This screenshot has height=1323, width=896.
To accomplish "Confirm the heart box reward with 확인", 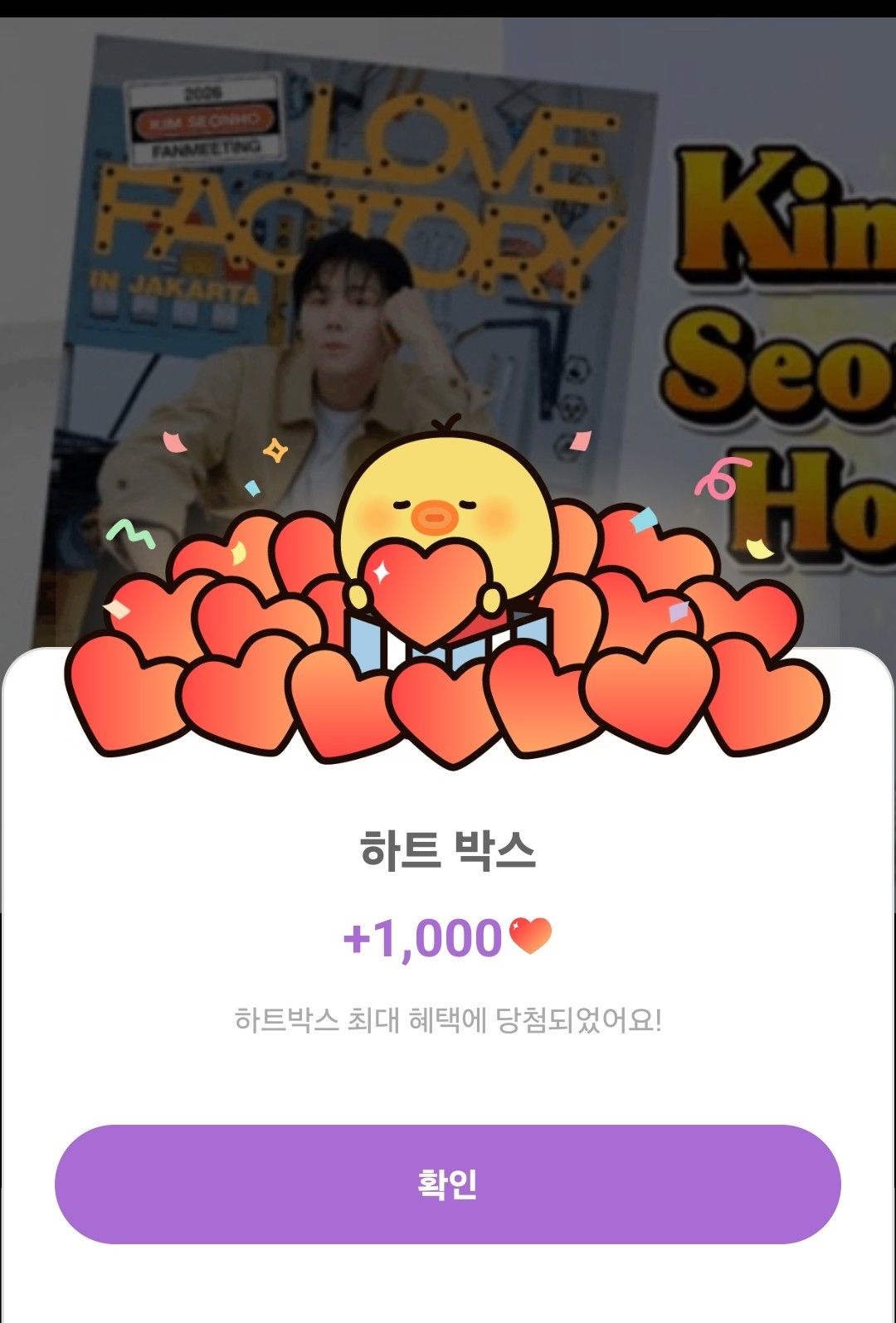I will click(x=448, y=1184).
